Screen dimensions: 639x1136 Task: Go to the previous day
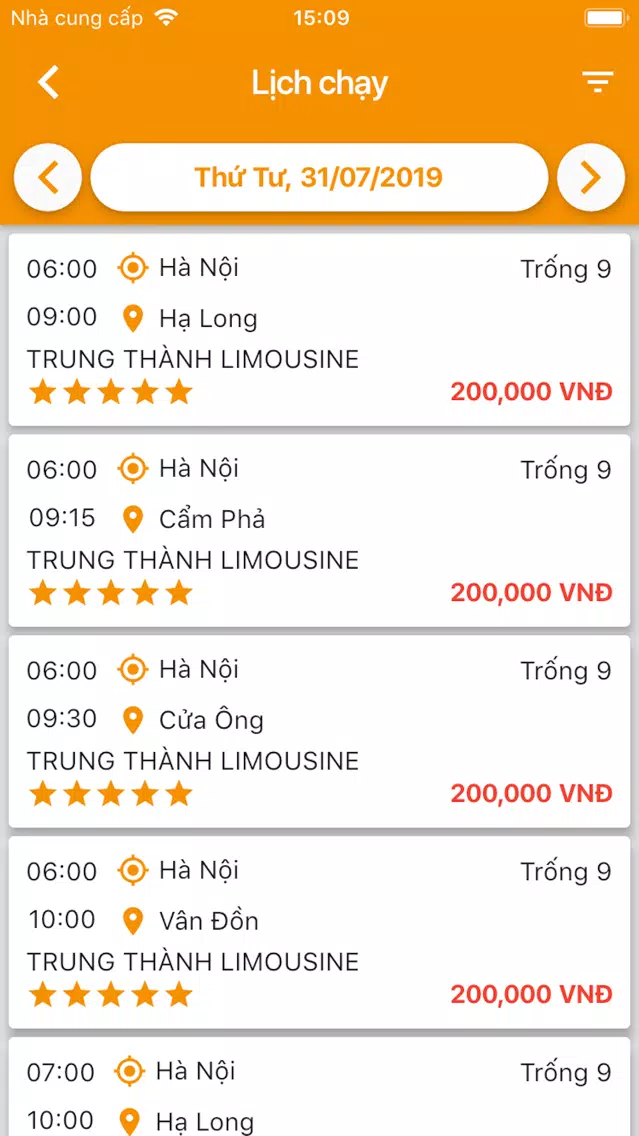pyautogui.click(x=48, y=178)
